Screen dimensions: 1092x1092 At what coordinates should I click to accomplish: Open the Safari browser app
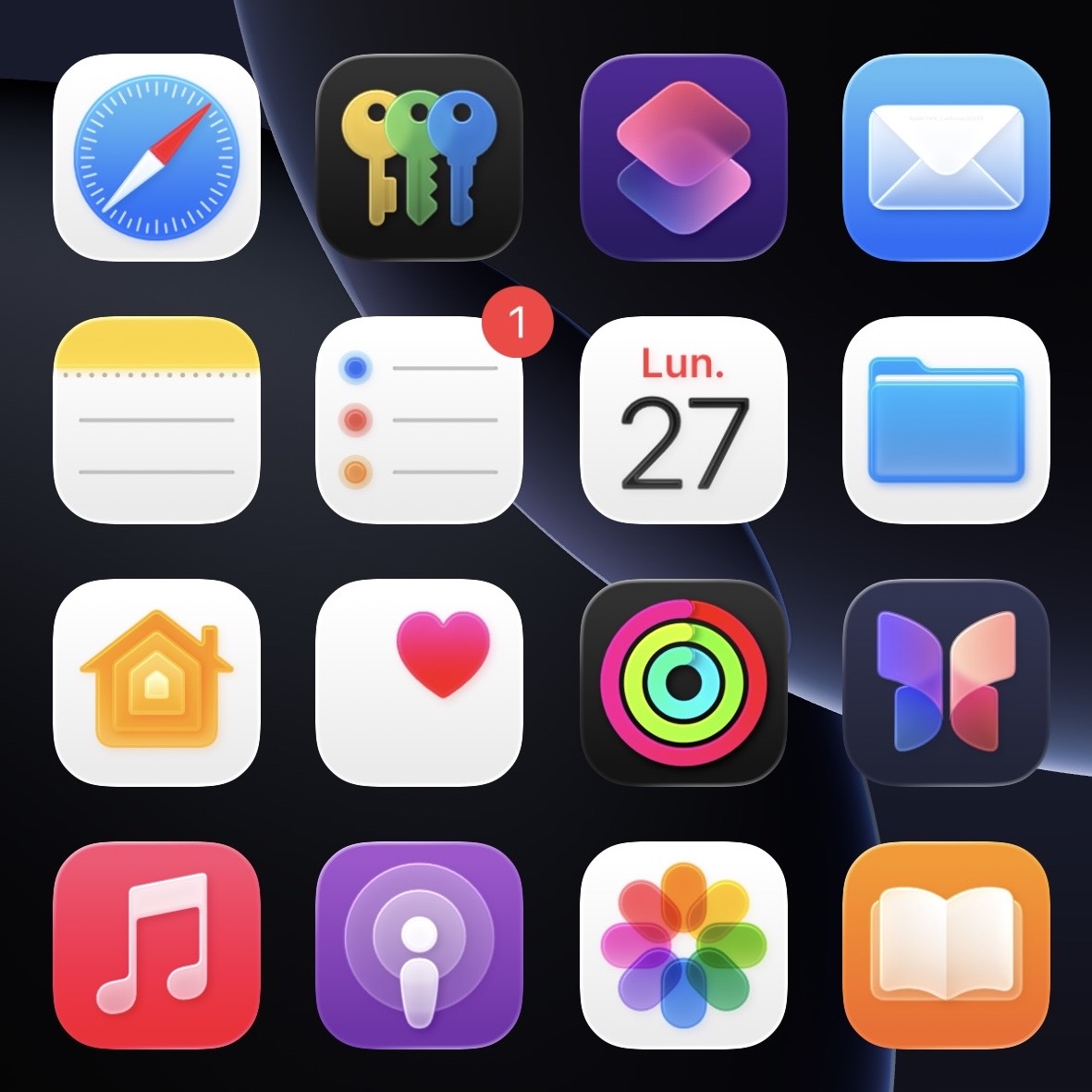(x=156, y=157)
